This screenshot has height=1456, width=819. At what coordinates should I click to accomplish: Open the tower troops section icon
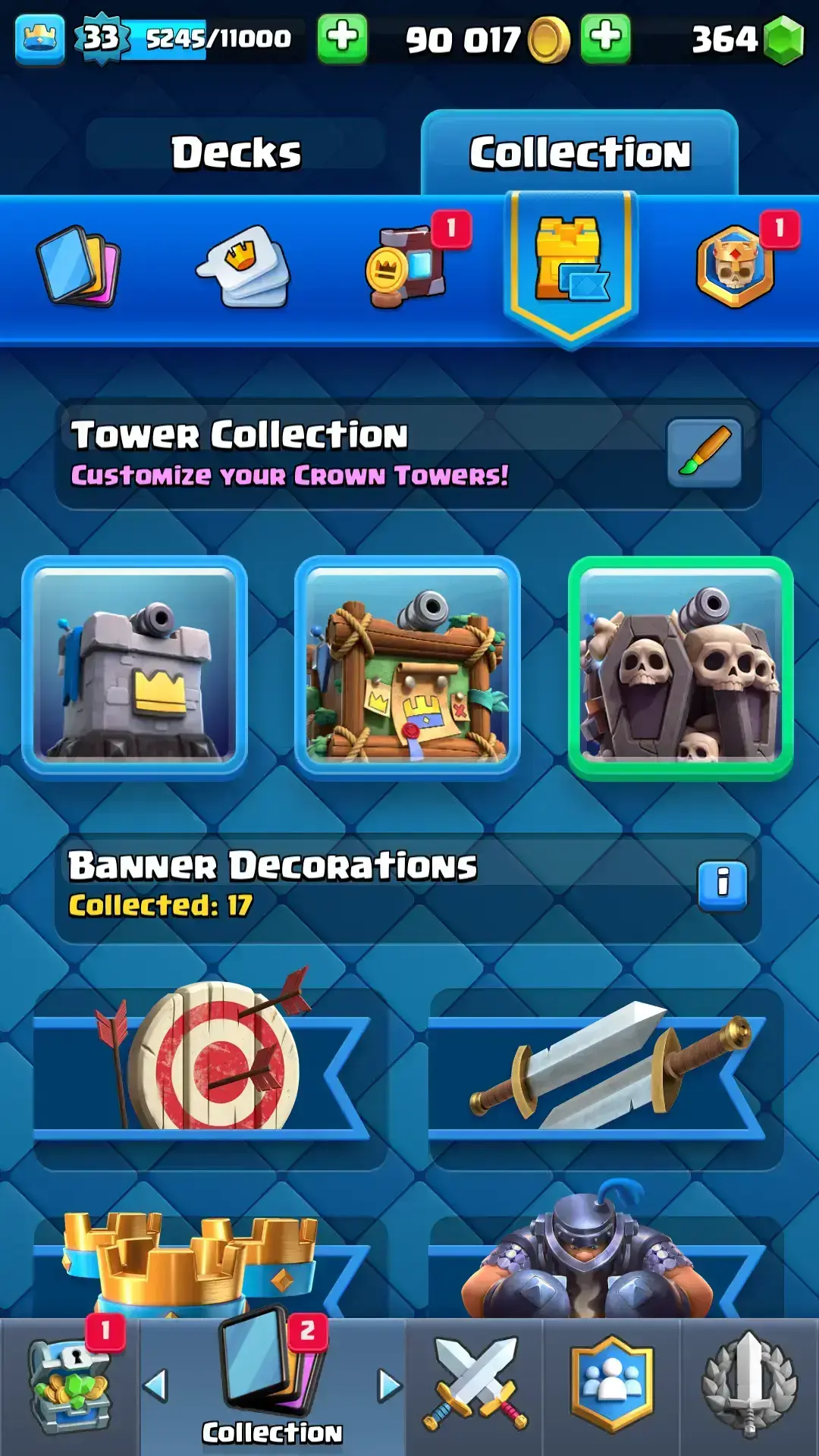tap(734, 266)
